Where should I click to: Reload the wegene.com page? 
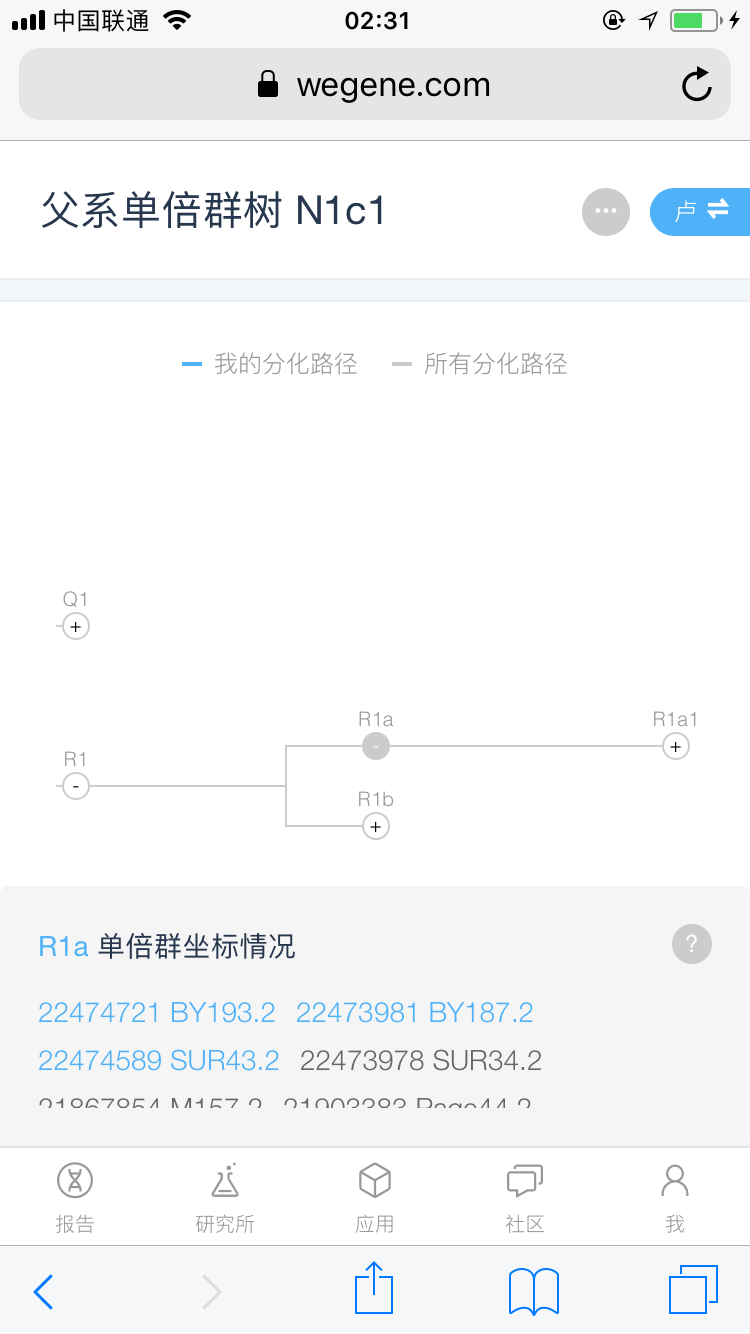click(x=697, y=85)
